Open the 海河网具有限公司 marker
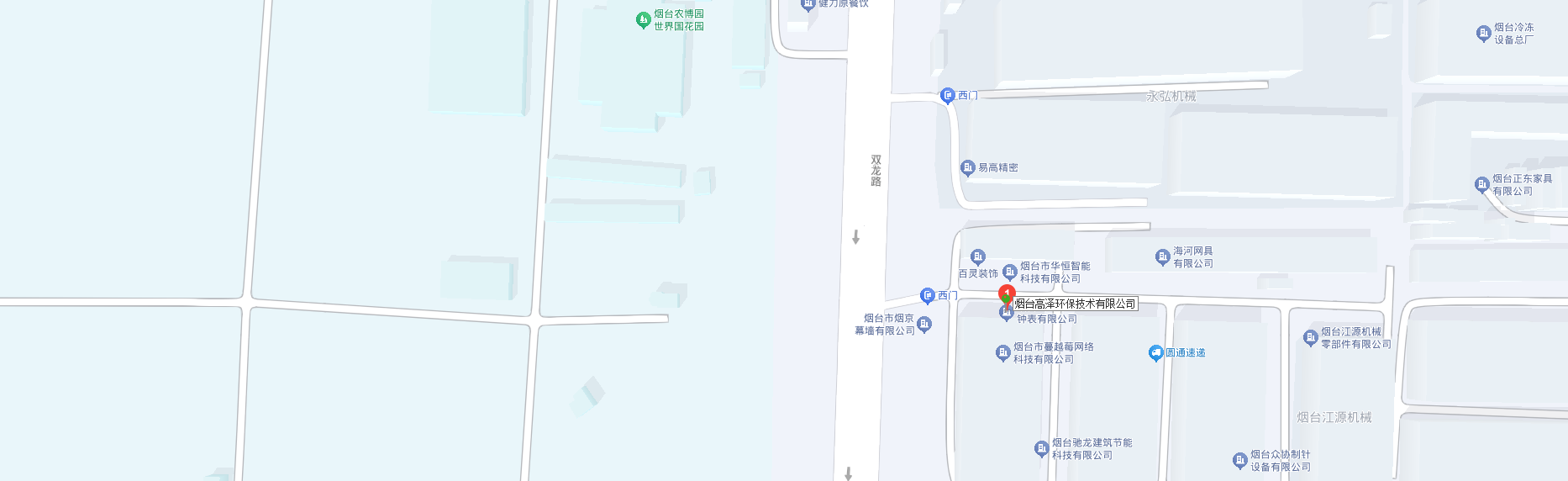The height and width of the screenshot is (481, 1568). tap(1163, 256)
